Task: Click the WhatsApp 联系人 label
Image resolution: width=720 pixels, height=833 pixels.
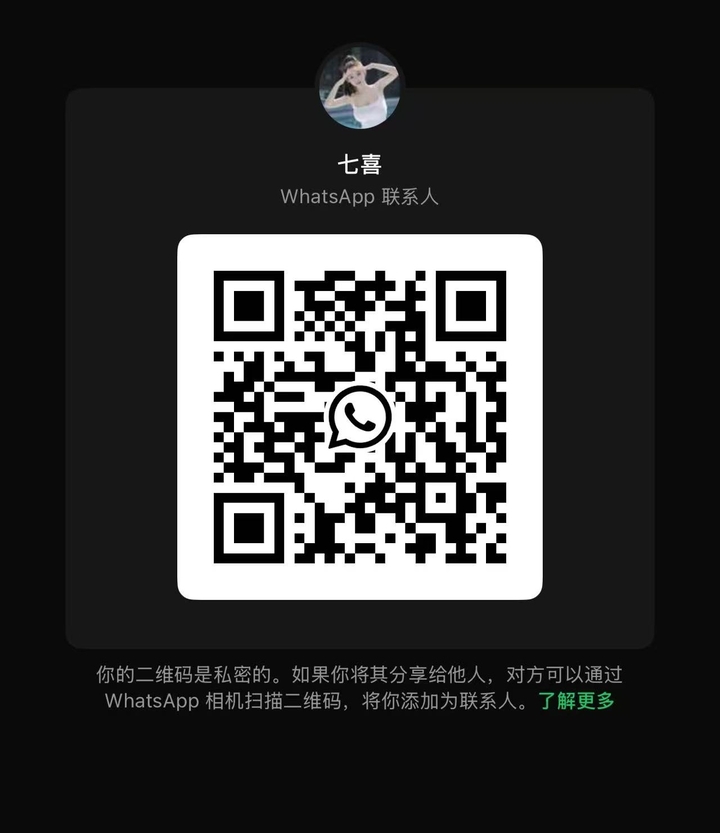Action: tap(360, 196)
